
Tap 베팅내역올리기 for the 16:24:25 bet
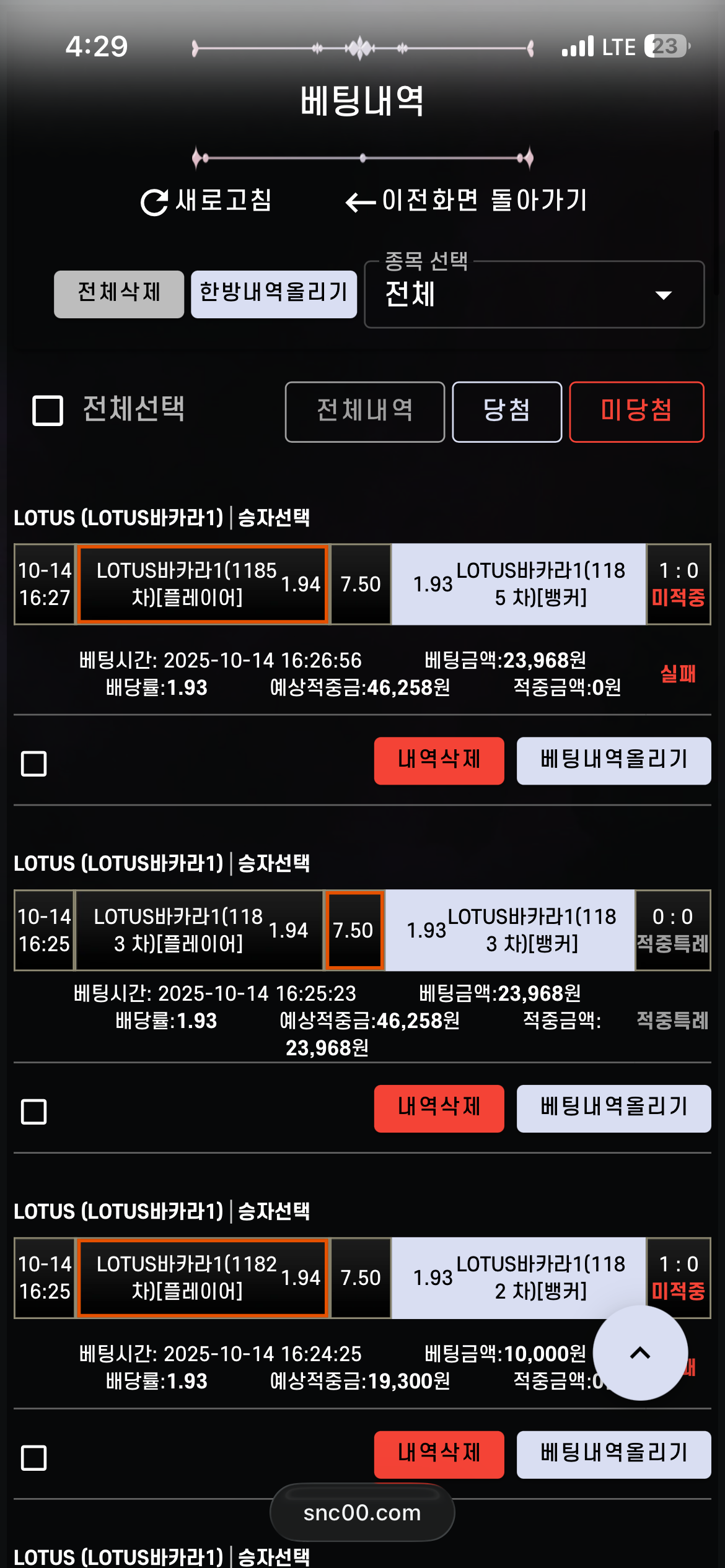pyautogui.click(x=613, y=1455)
